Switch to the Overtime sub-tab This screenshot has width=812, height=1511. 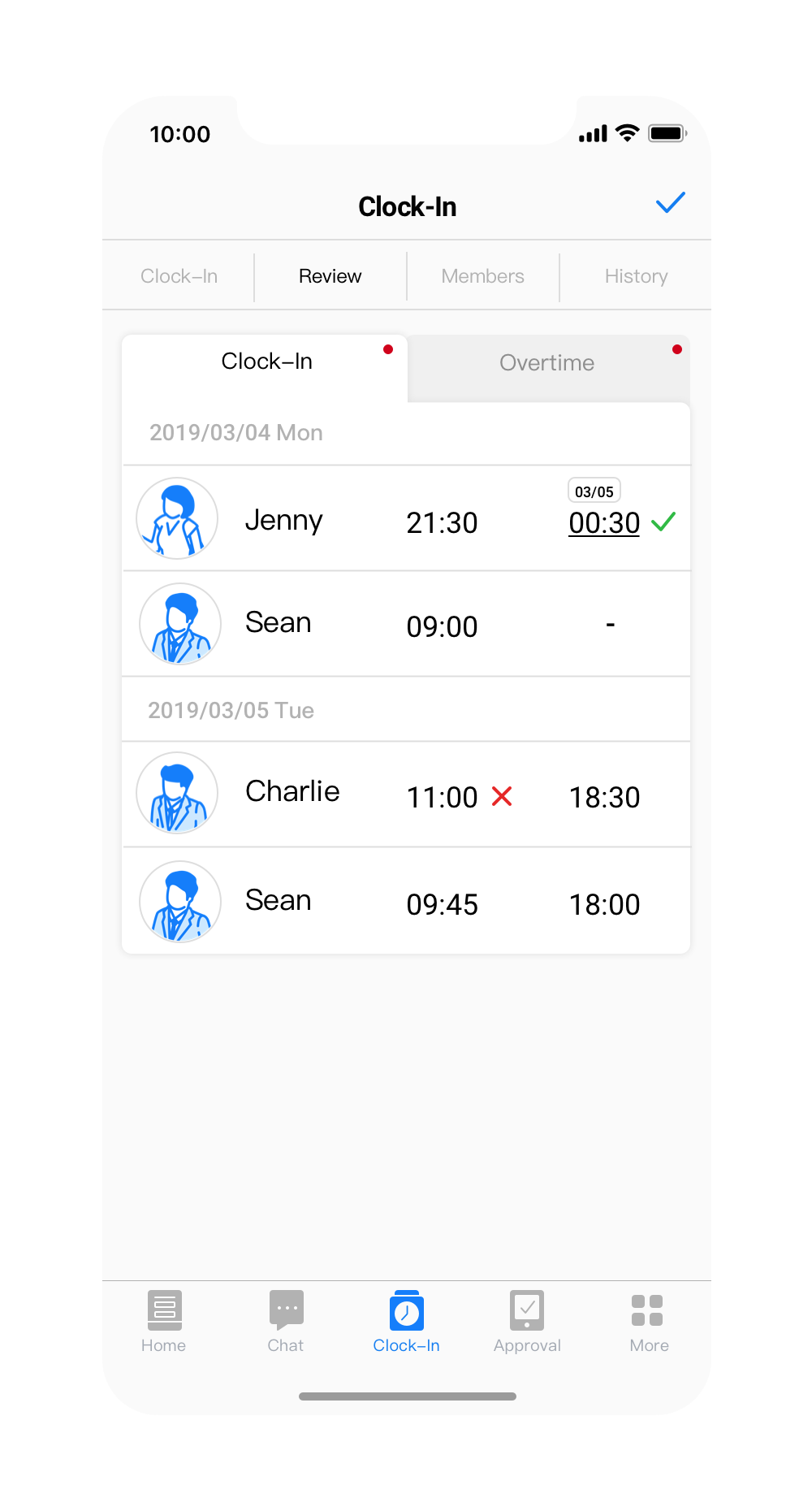pyautogui.click(x=546, y=363)
